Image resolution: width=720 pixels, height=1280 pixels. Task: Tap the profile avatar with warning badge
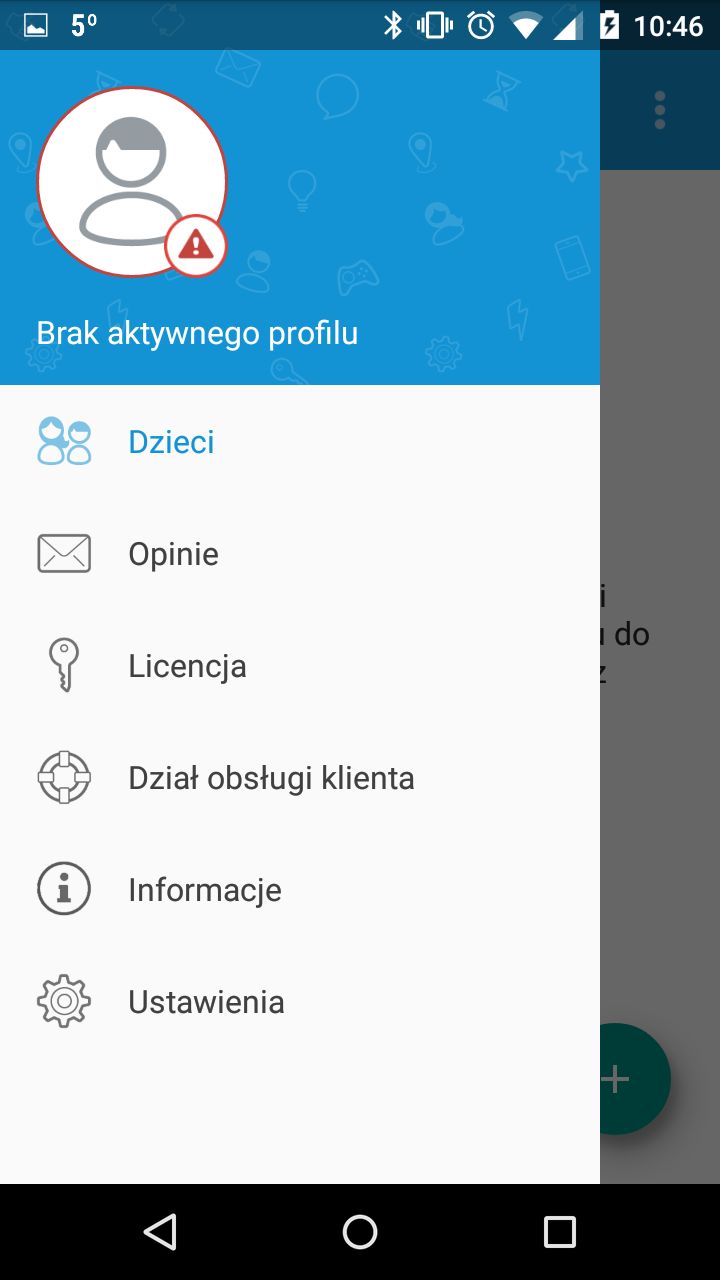point(132,182)
